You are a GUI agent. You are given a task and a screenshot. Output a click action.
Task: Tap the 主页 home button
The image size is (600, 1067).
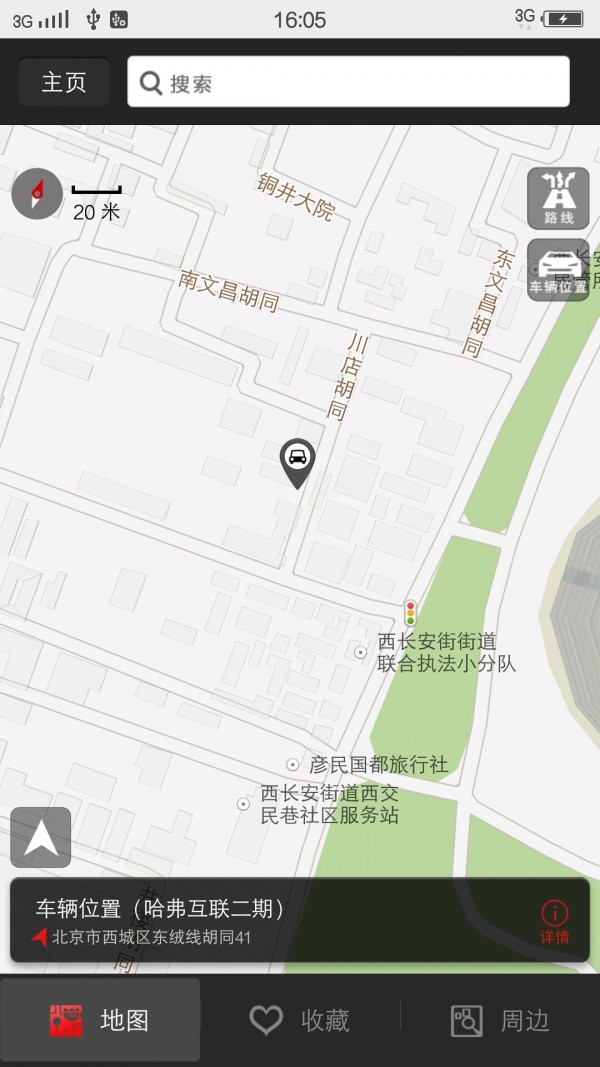tap(64, 82)
